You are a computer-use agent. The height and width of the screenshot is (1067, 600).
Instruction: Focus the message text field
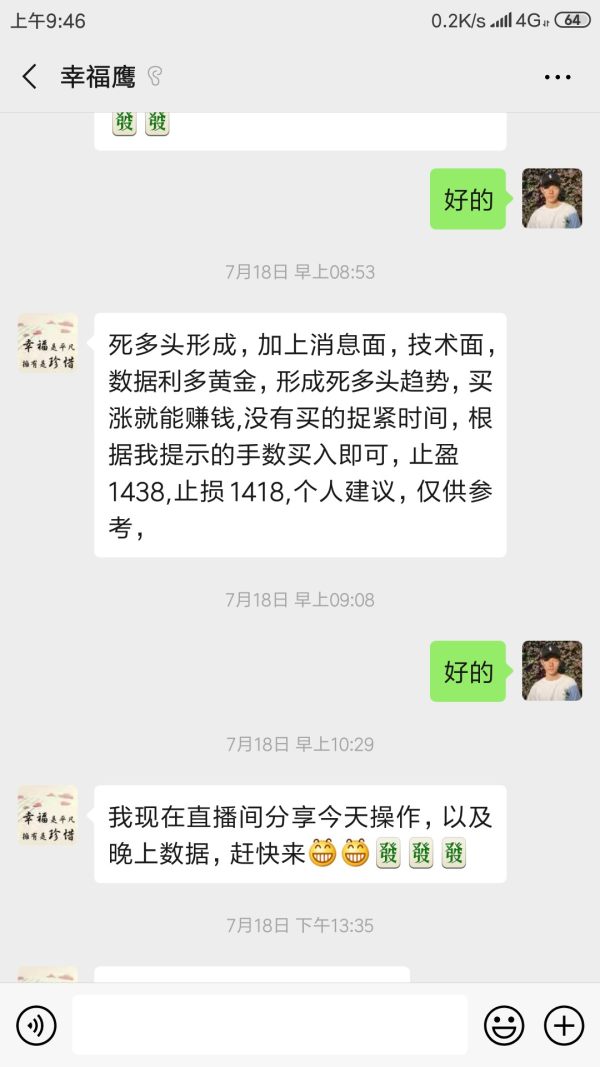pos(270,1025)
